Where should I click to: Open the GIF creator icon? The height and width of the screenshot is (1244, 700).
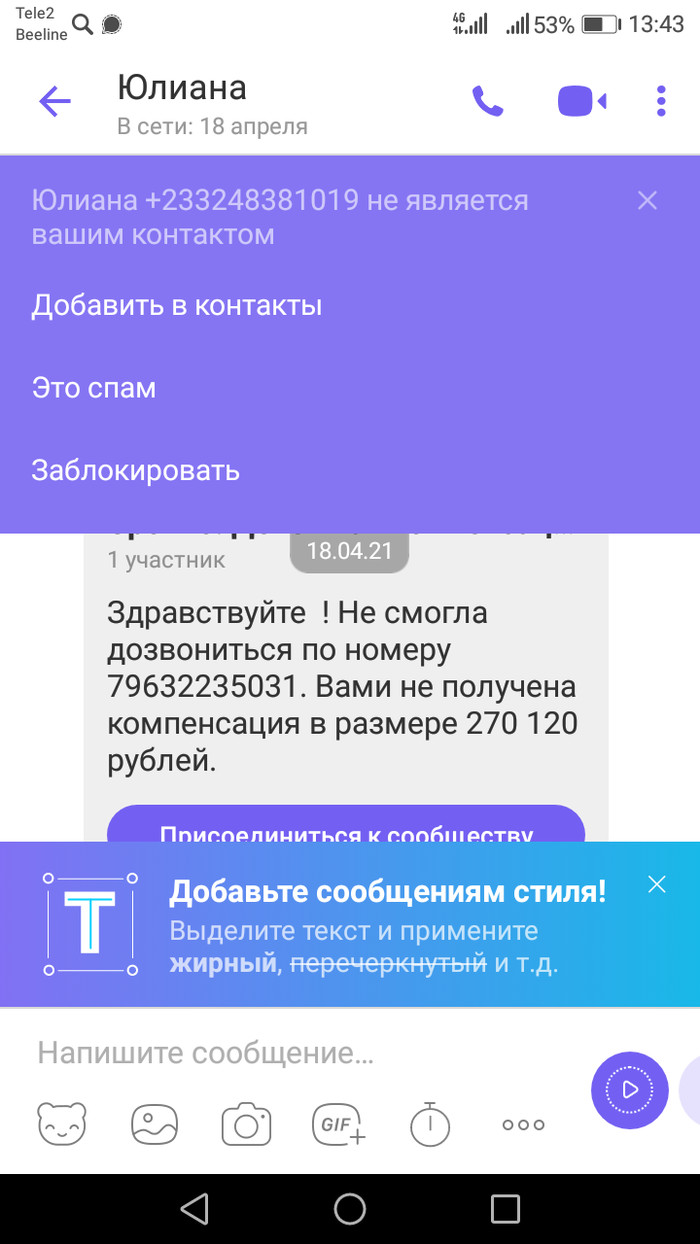pyautogui.click(x=339, y=1124)
